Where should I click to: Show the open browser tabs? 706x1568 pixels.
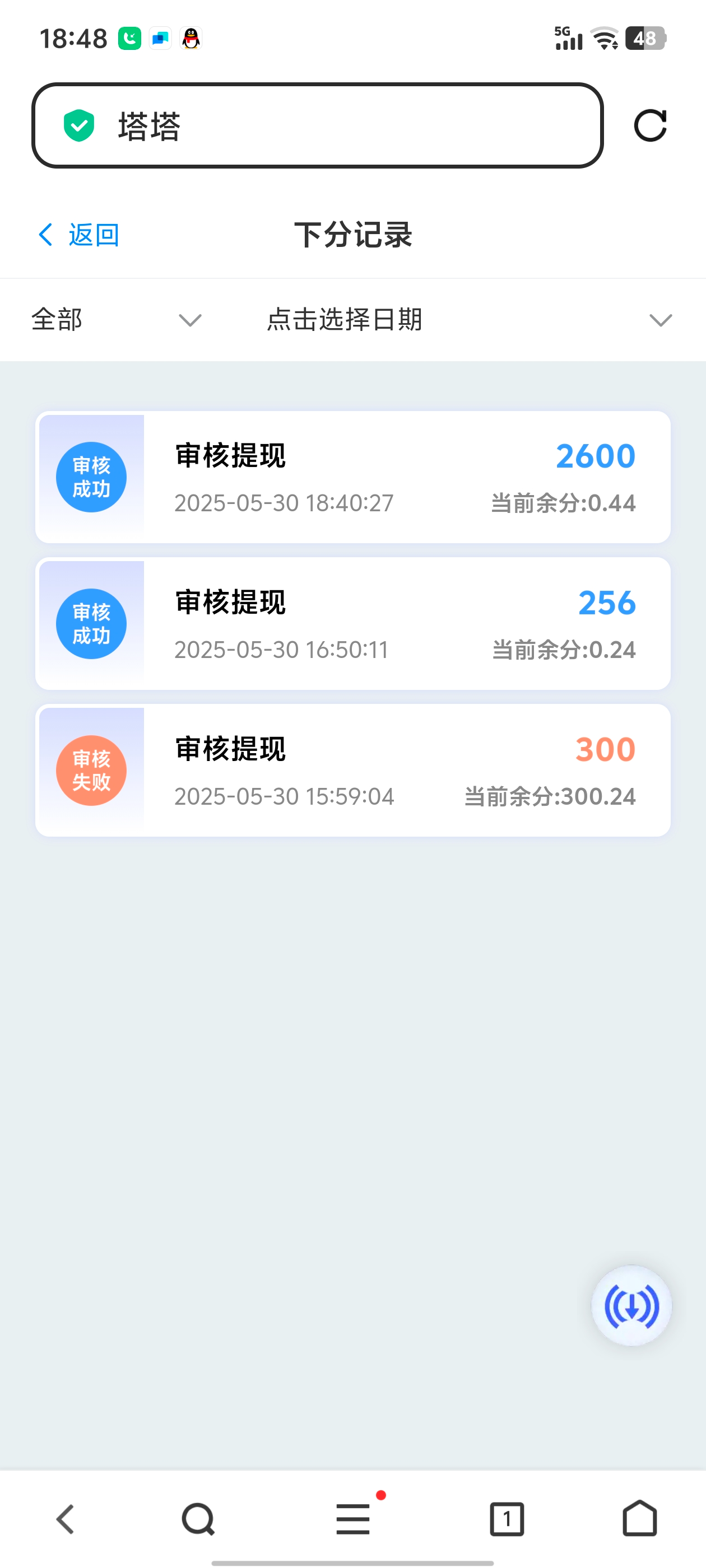pyautogui.click(x=507, y=1519)
